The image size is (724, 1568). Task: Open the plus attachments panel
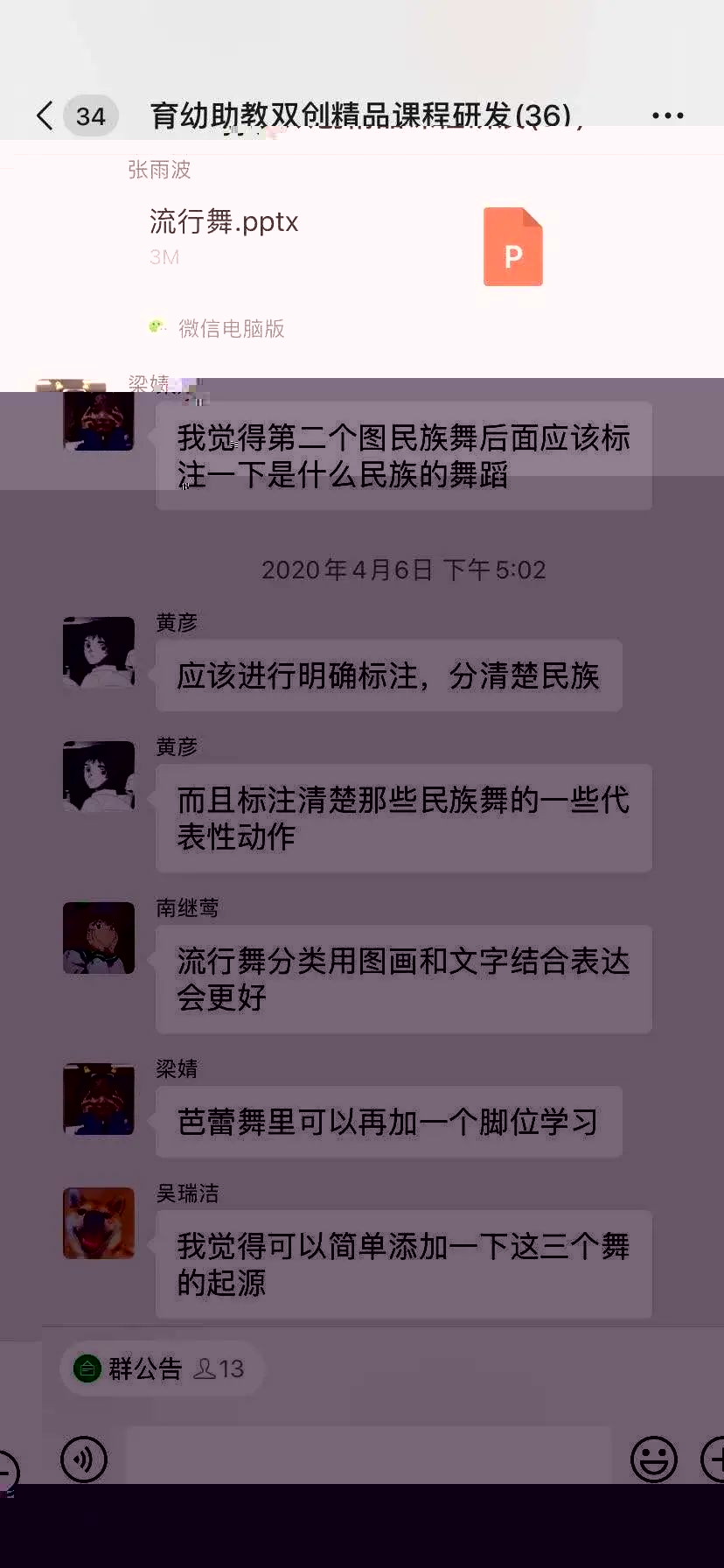[x=714, y=1459]
